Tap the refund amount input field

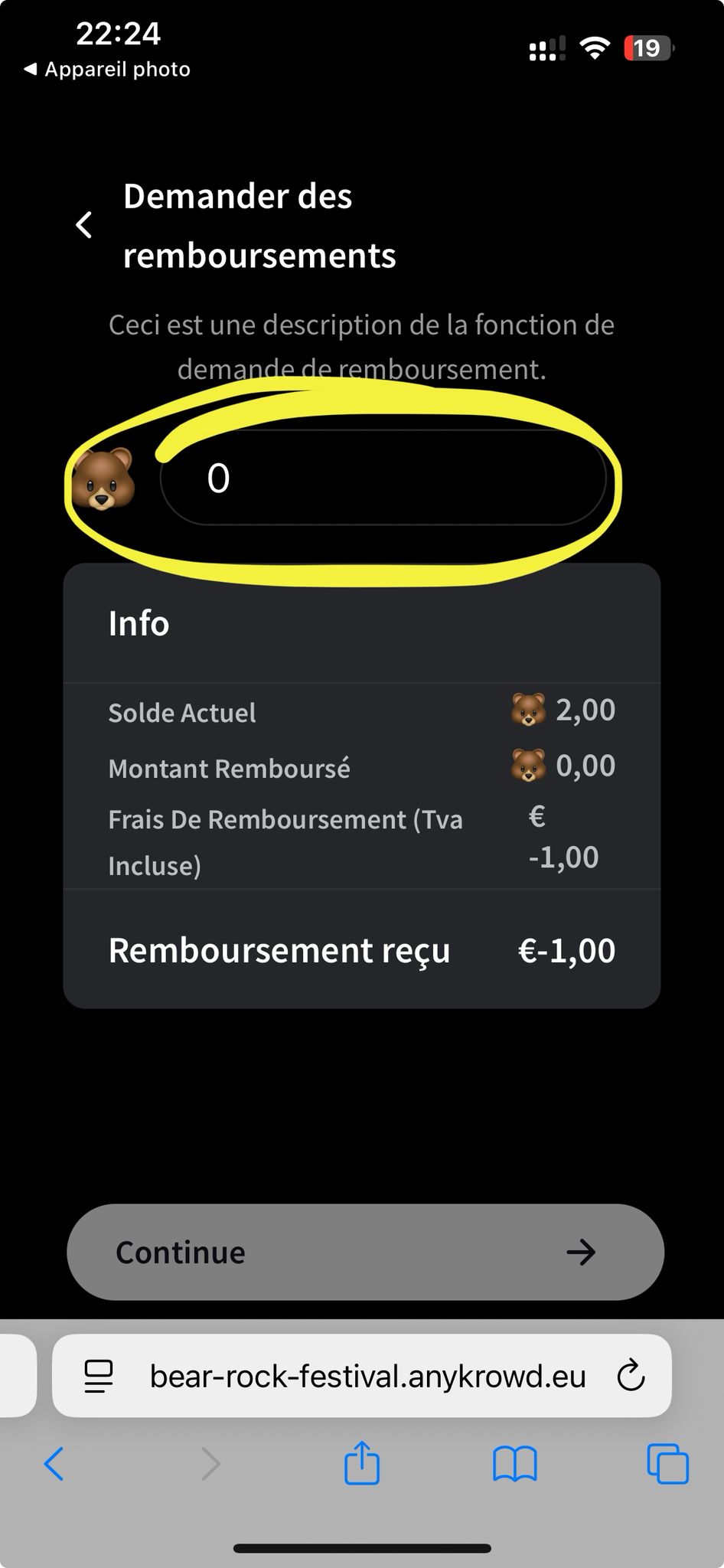pyautogui.click(x=383, y=478)
